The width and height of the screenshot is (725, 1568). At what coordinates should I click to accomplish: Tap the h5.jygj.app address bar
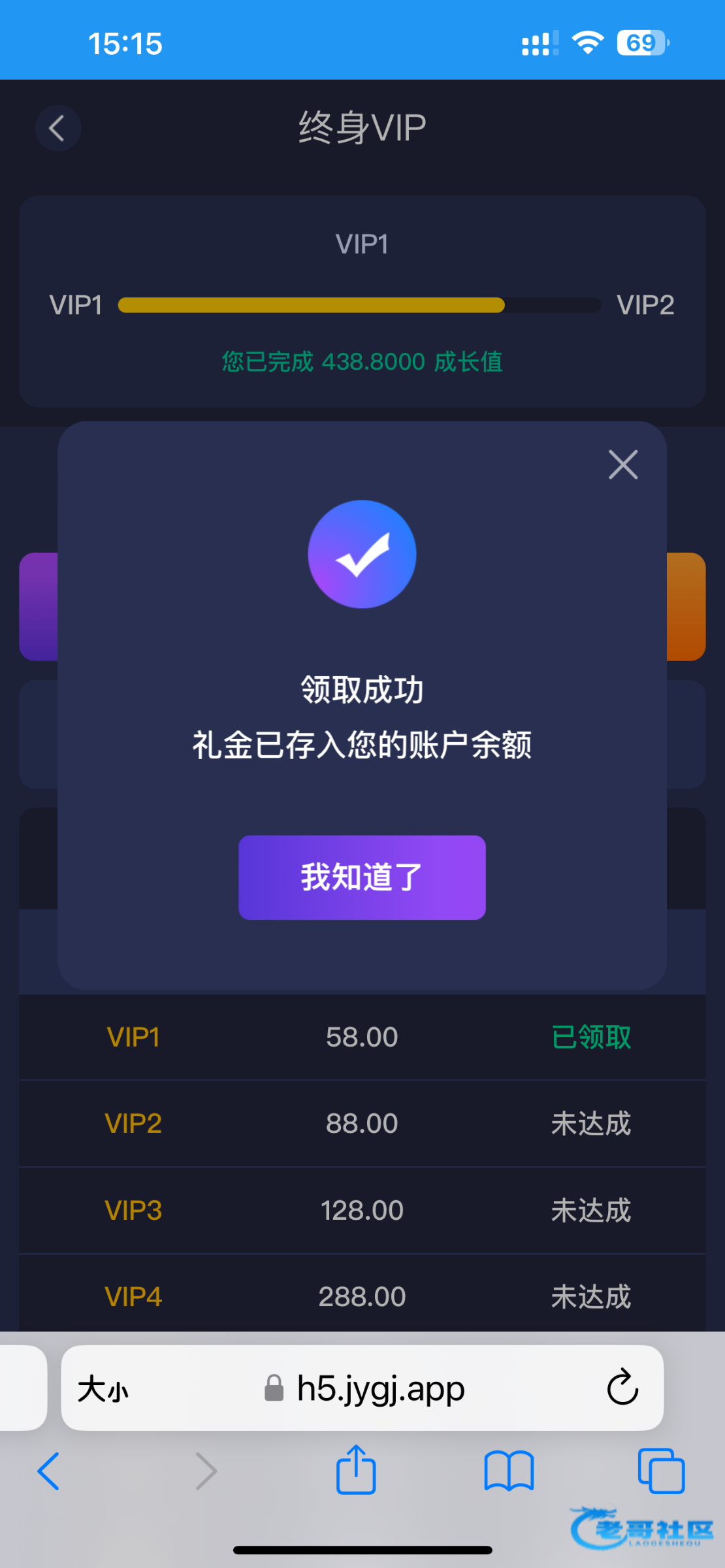pos(362,1388)
